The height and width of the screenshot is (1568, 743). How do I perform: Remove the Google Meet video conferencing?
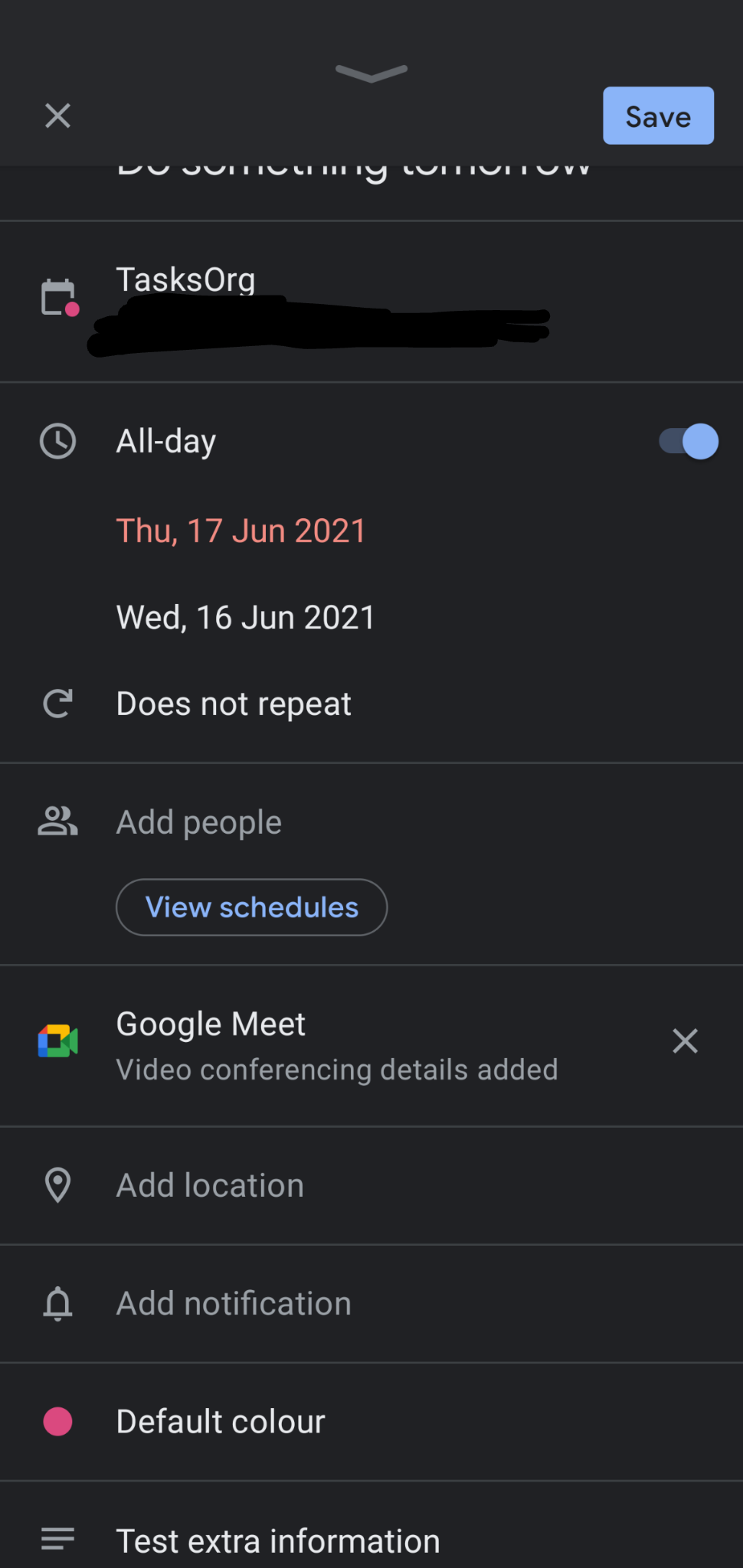684,1041
